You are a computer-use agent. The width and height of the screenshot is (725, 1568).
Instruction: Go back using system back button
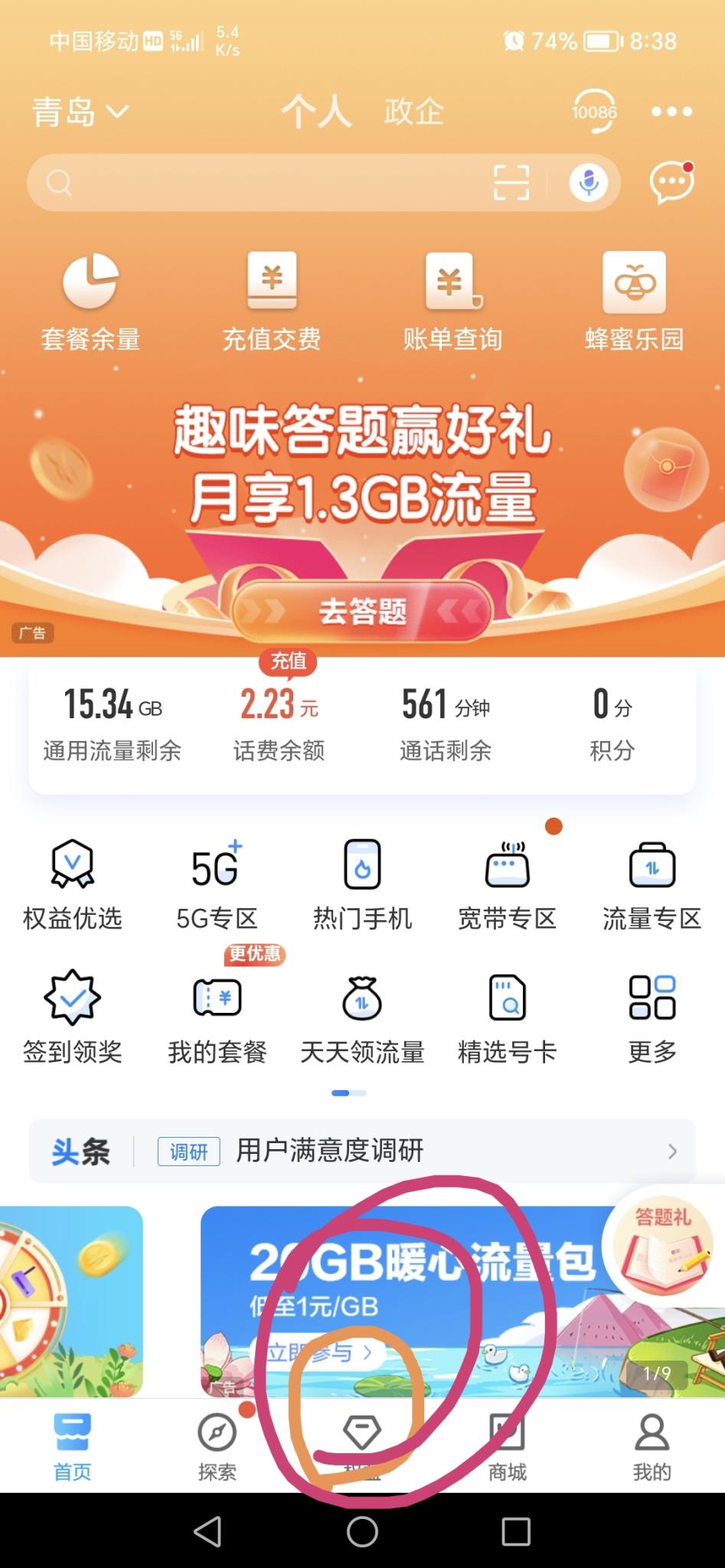pos(207,1532)
